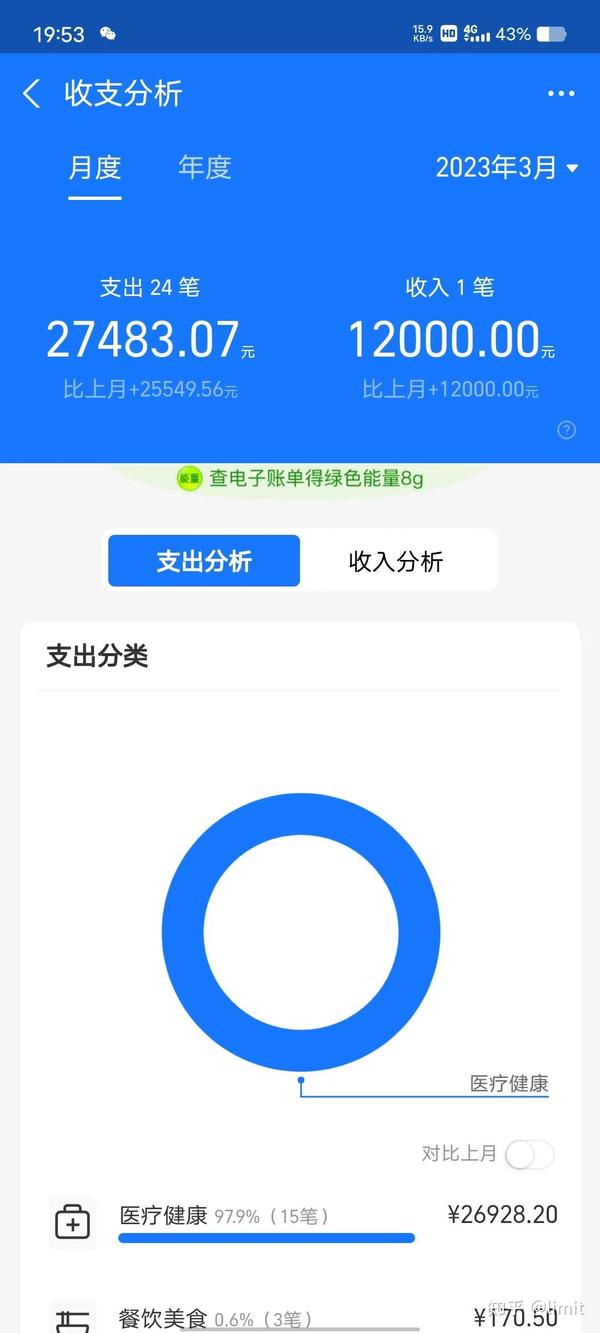This screenshot has height=1333, width=600.
Task: Open the three-dot overflow menu
Action: pos(561,94)
